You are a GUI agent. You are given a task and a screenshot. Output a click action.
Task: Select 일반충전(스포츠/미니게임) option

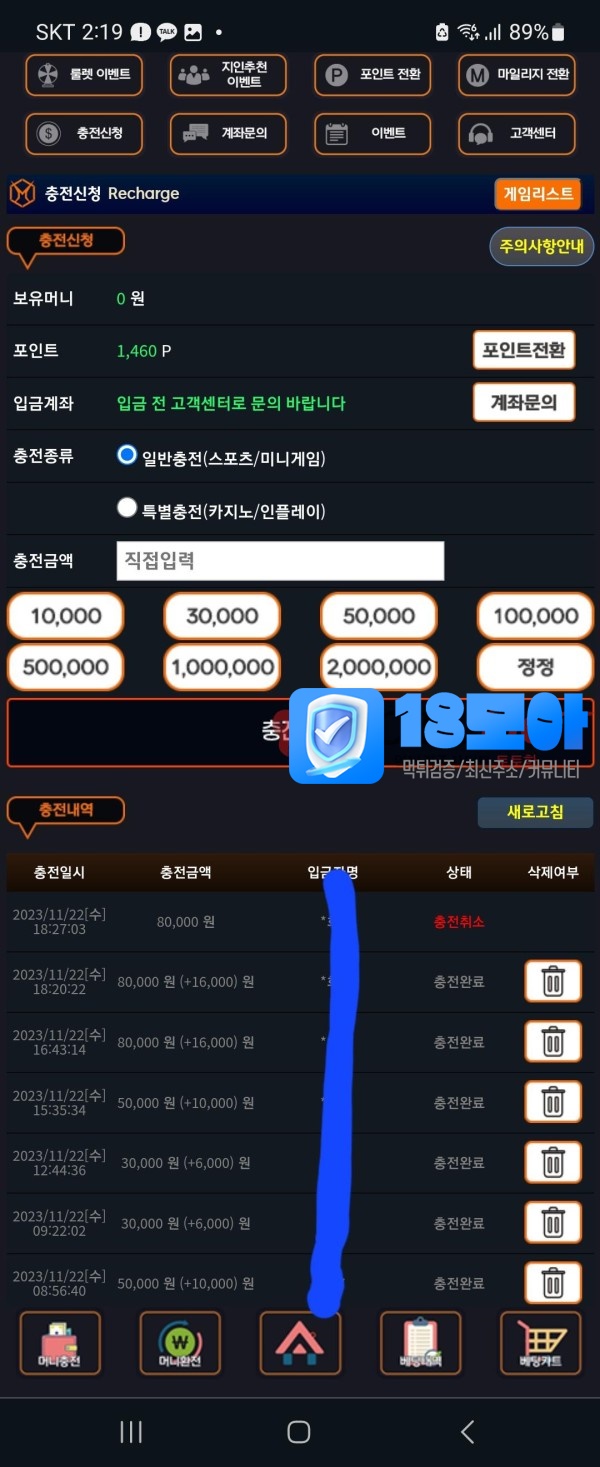[x=127, y=455]
